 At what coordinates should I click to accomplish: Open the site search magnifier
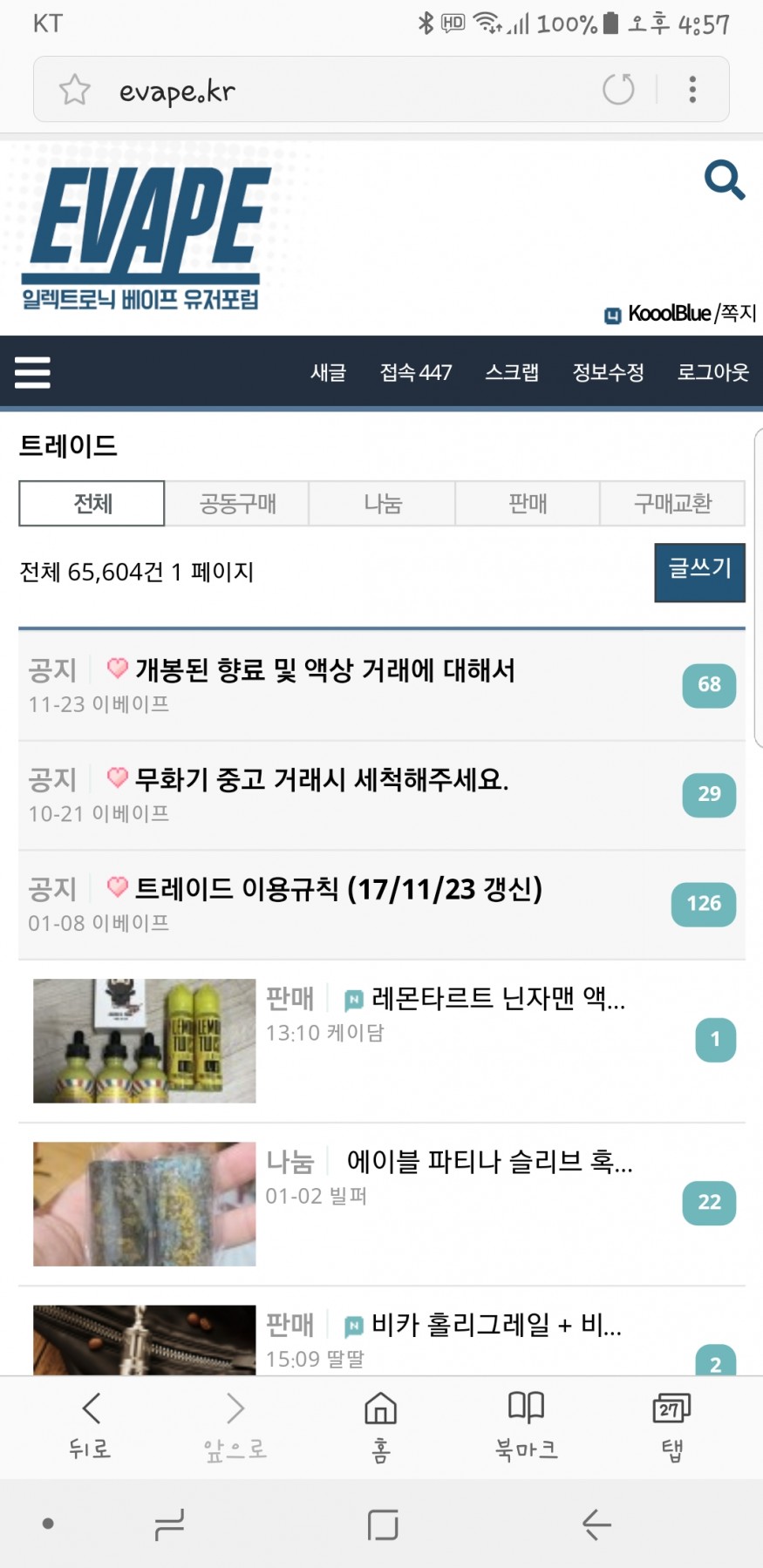click(x=724, y=180)
